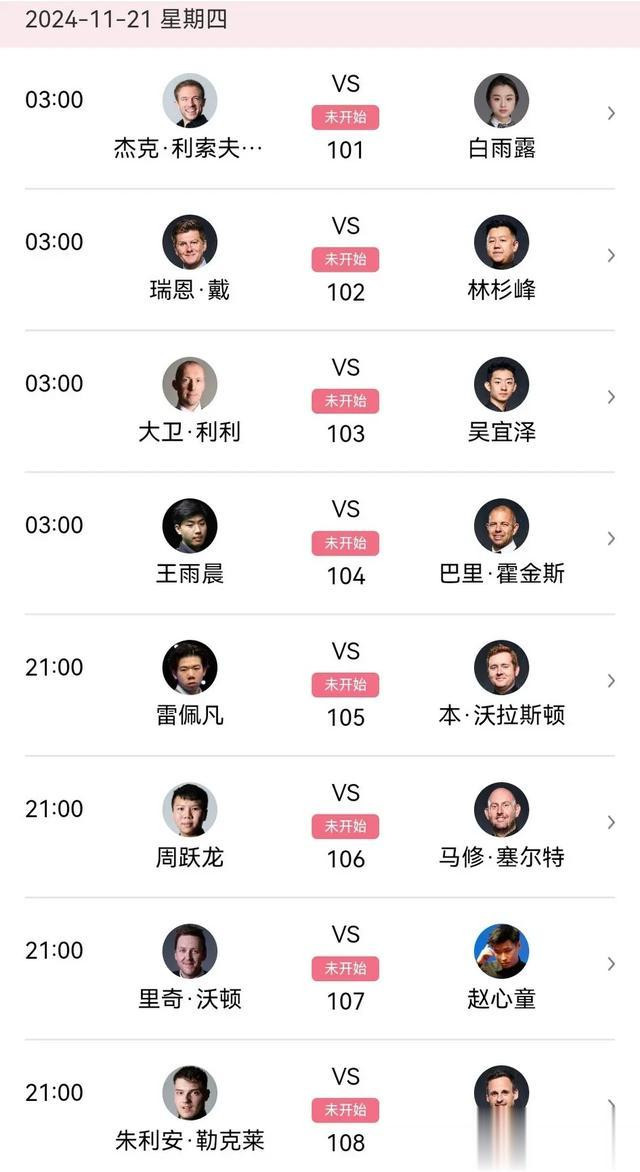The height and width of the screenshot is (1172, 640).
Task: View match 107 里奇·沃顿 vs 赵心童
Action: point(320,969)
